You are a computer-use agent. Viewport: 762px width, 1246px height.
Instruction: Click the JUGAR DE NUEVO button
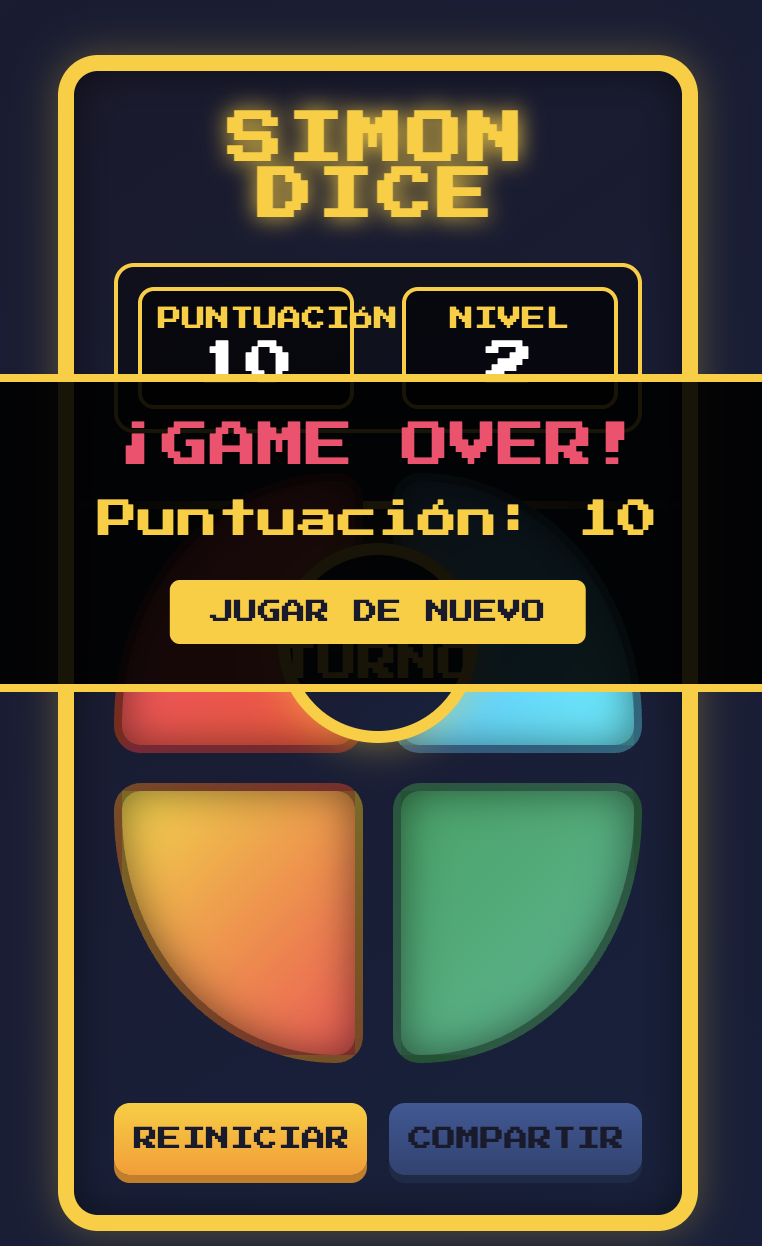378,611
